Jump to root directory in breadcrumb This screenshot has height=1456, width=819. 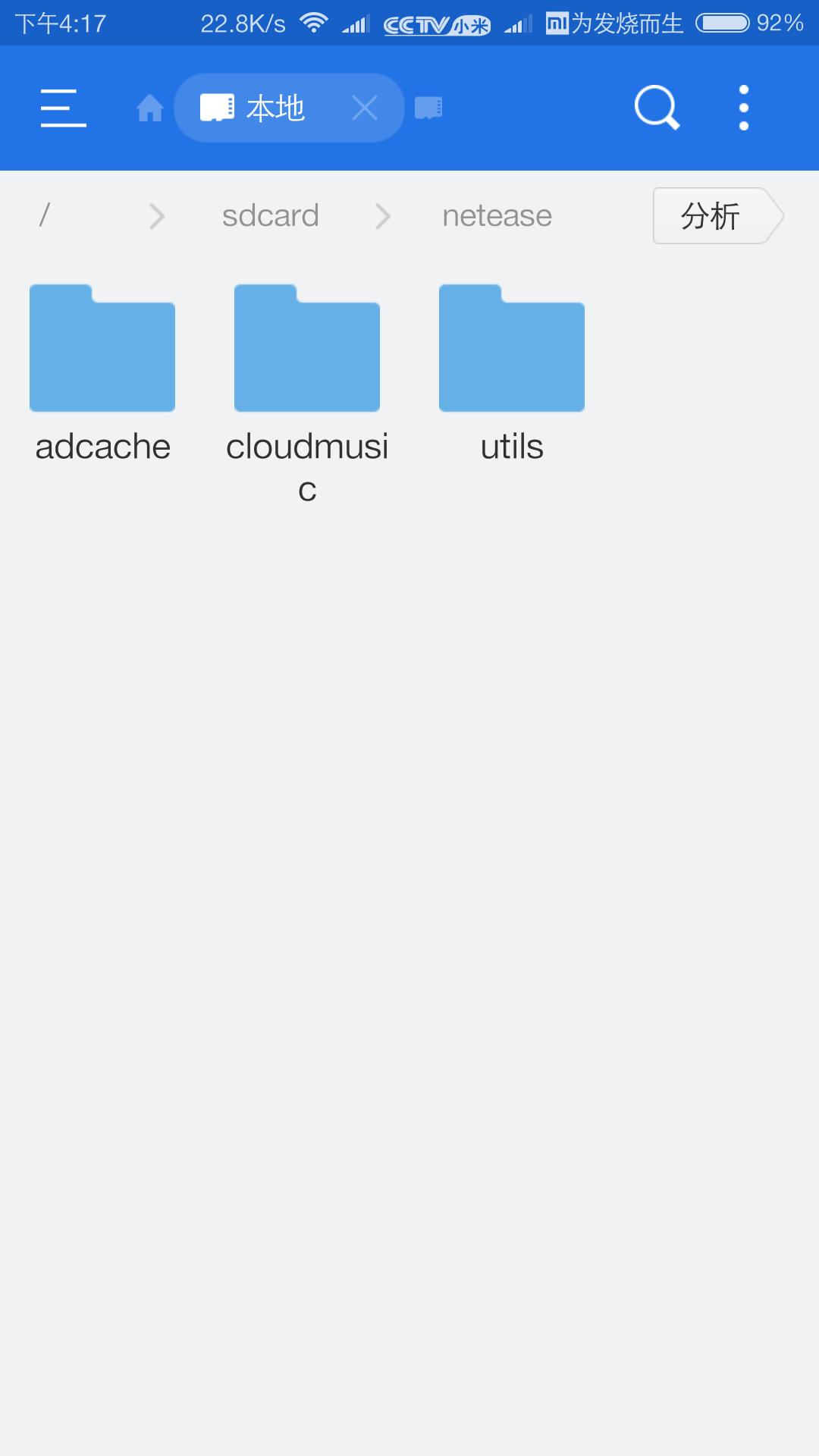tap(44, 216)
